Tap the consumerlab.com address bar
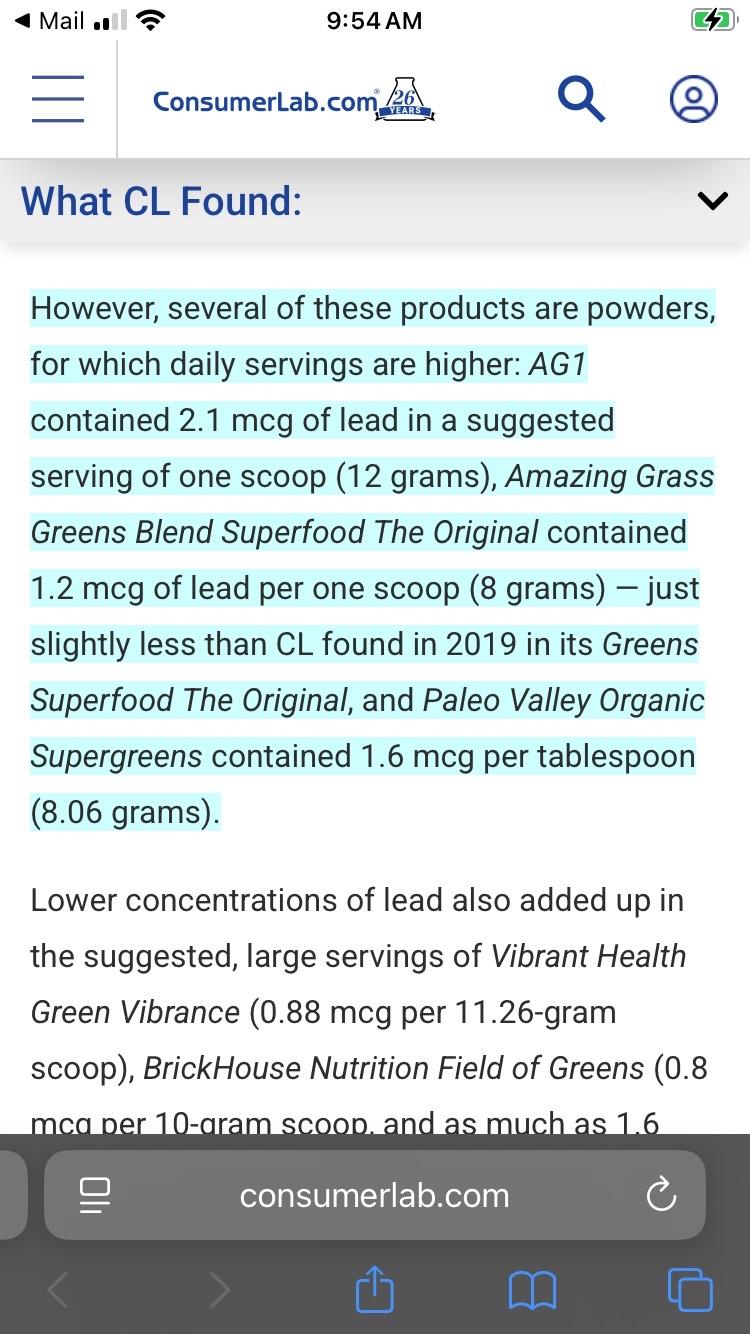This screenshot has width=750, height=1334. click(x=375, y=1195)
